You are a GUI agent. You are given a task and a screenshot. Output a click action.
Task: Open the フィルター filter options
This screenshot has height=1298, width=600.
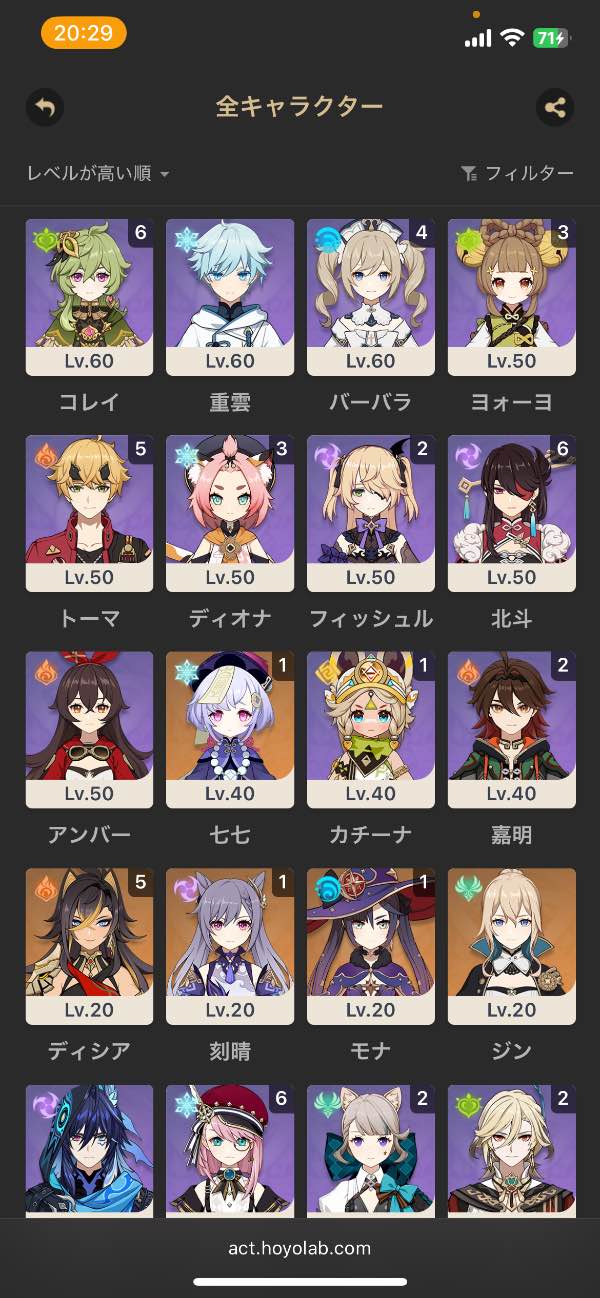click(x=518, y=174)
